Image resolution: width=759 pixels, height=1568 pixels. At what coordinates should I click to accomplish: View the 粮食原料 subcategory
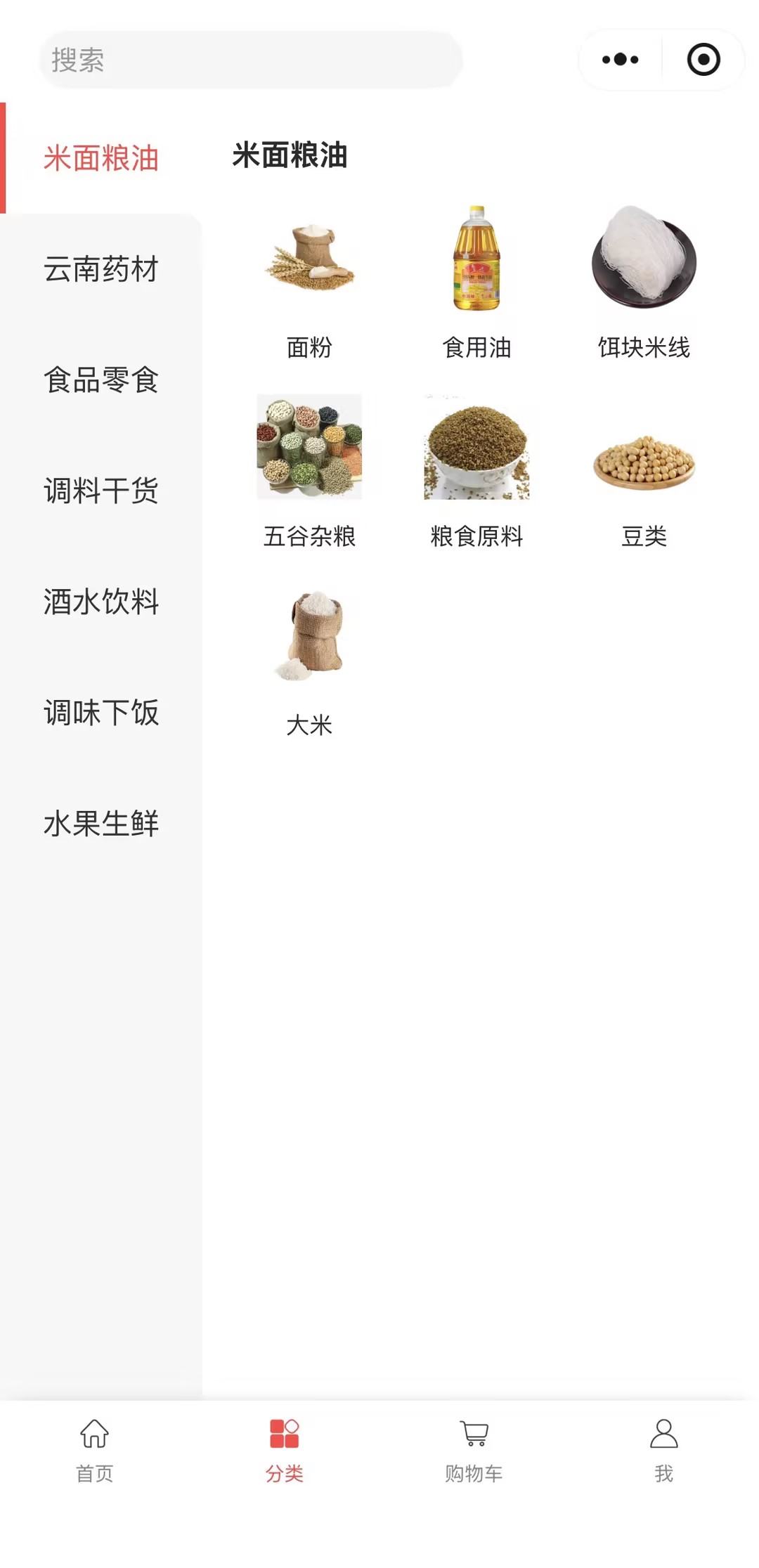[x=476, y=471]
